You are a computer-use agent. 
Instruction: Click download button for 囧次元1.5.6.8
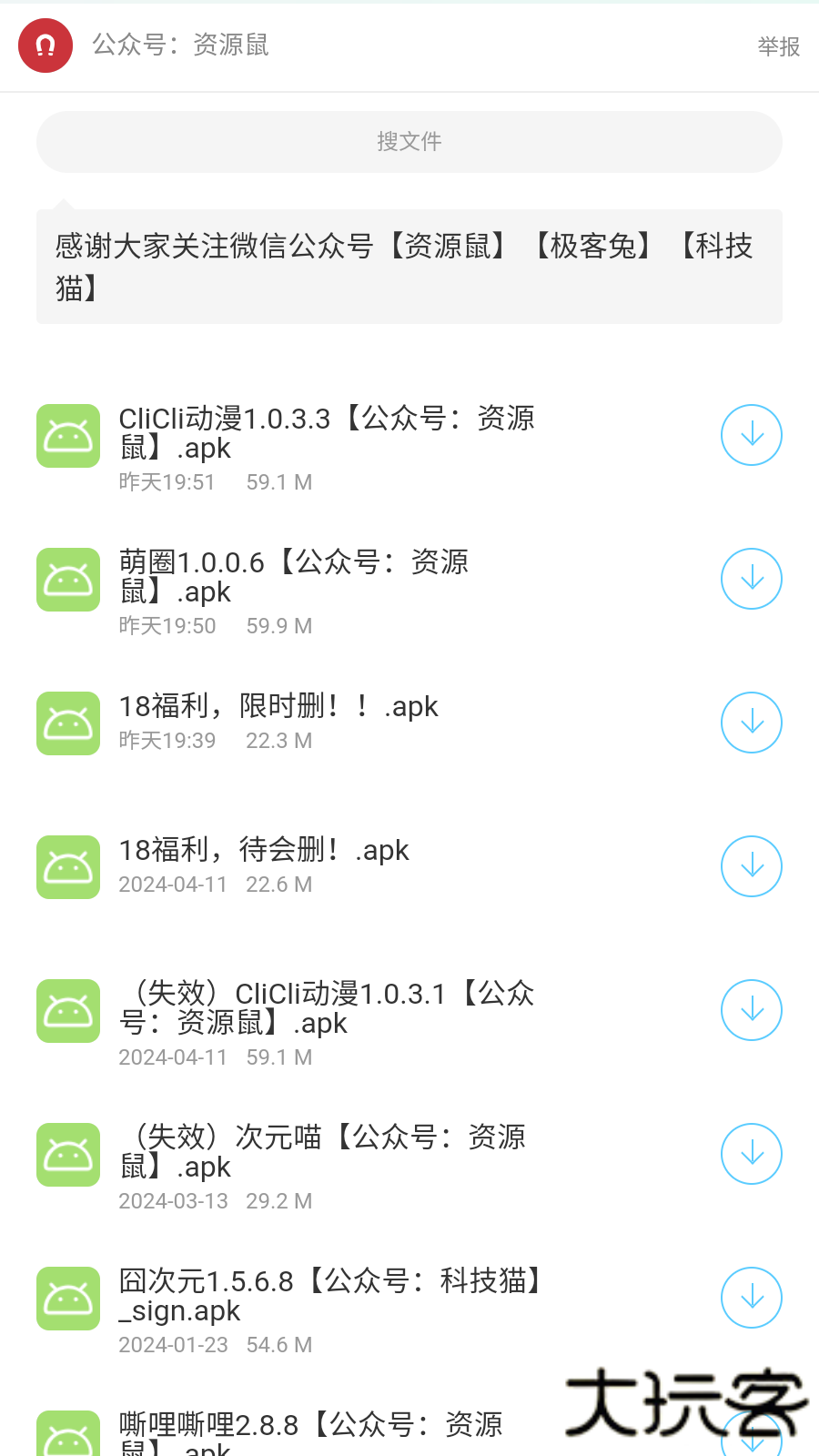point(751,1298)
